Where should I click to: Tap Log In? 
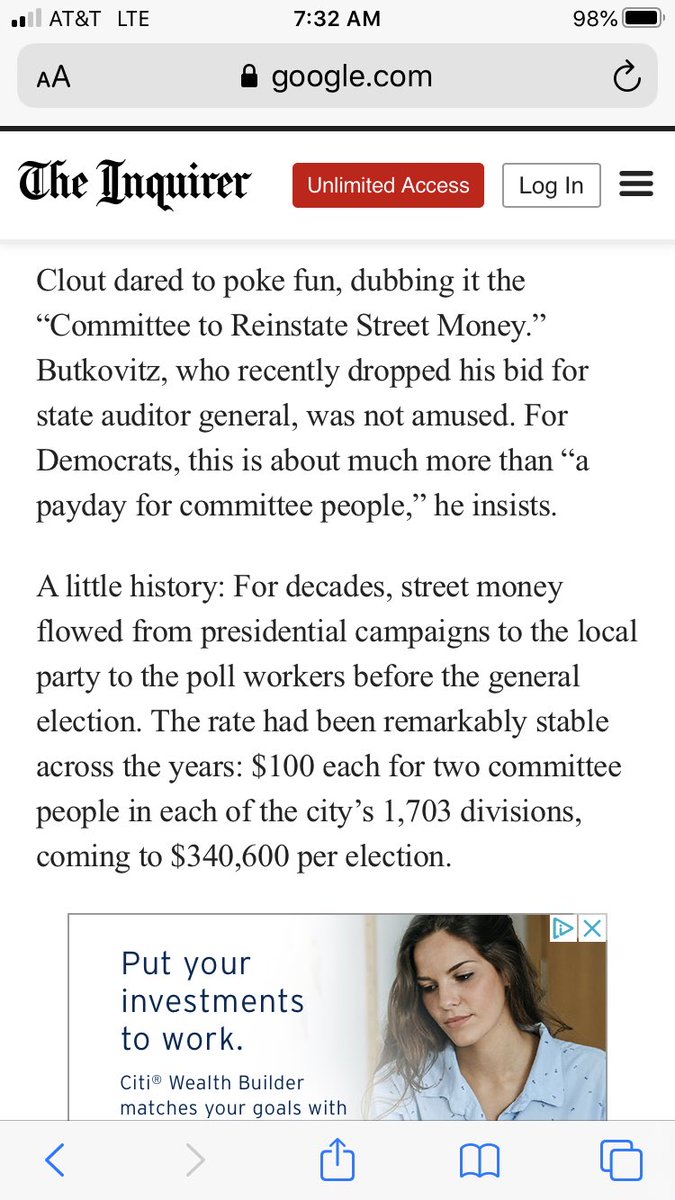coord(551,186)
